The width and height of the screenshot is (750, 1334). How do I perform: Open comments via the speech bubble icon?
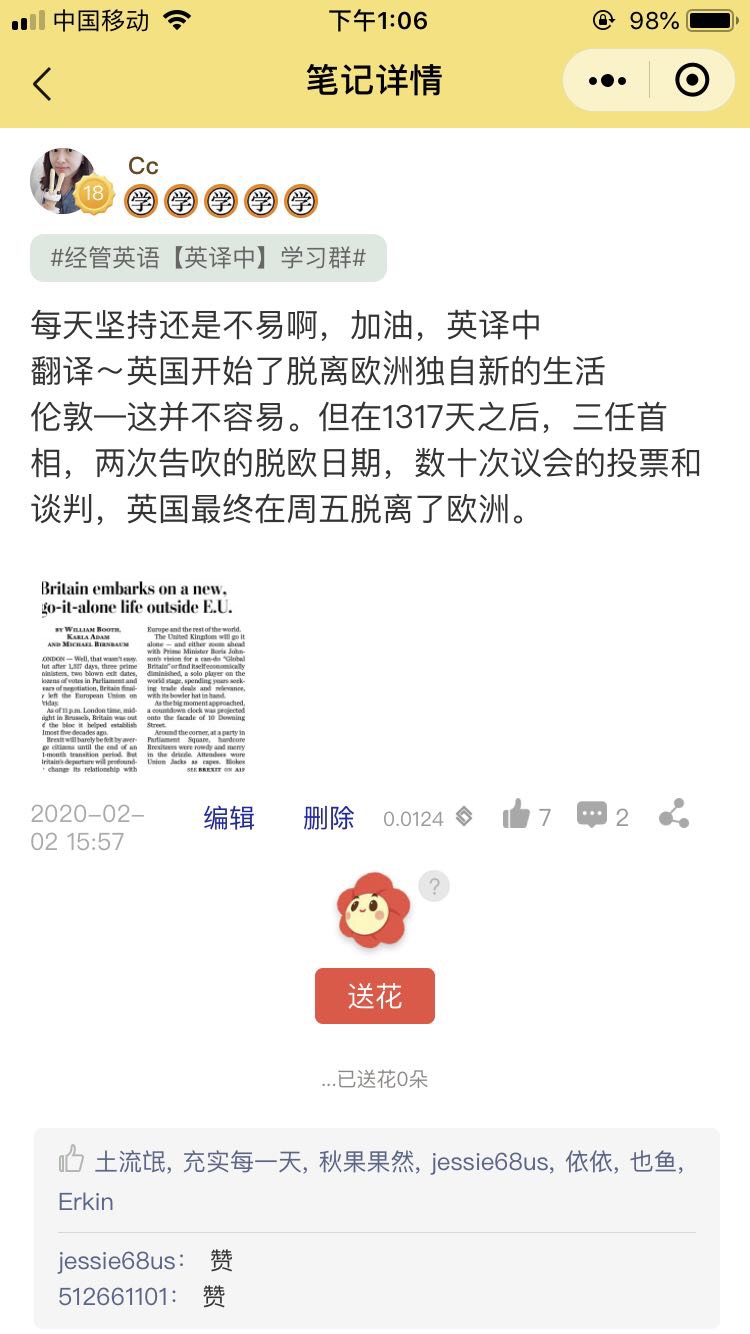click(x=592, y=816)
